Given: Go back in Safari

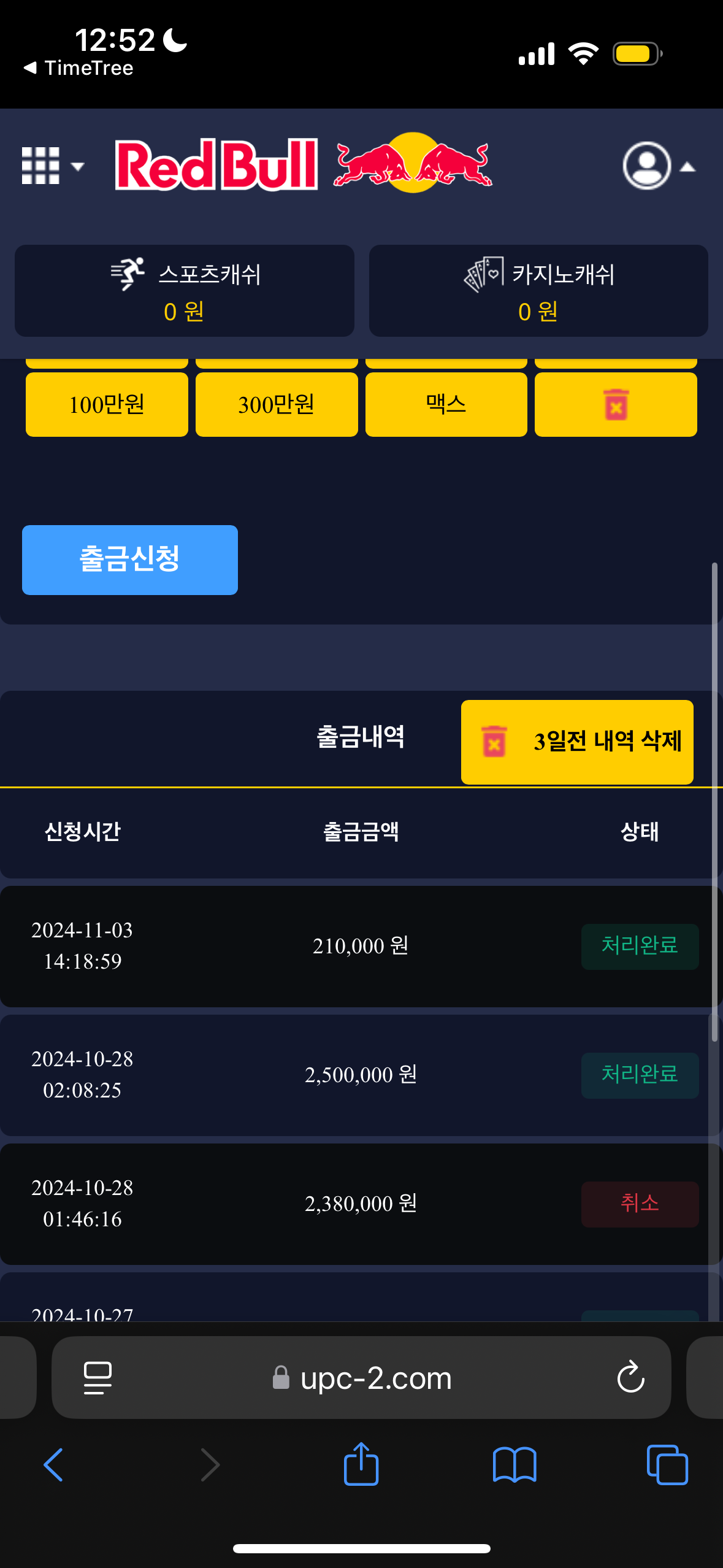Looking at the screenshot, I should coord(53,1465).
